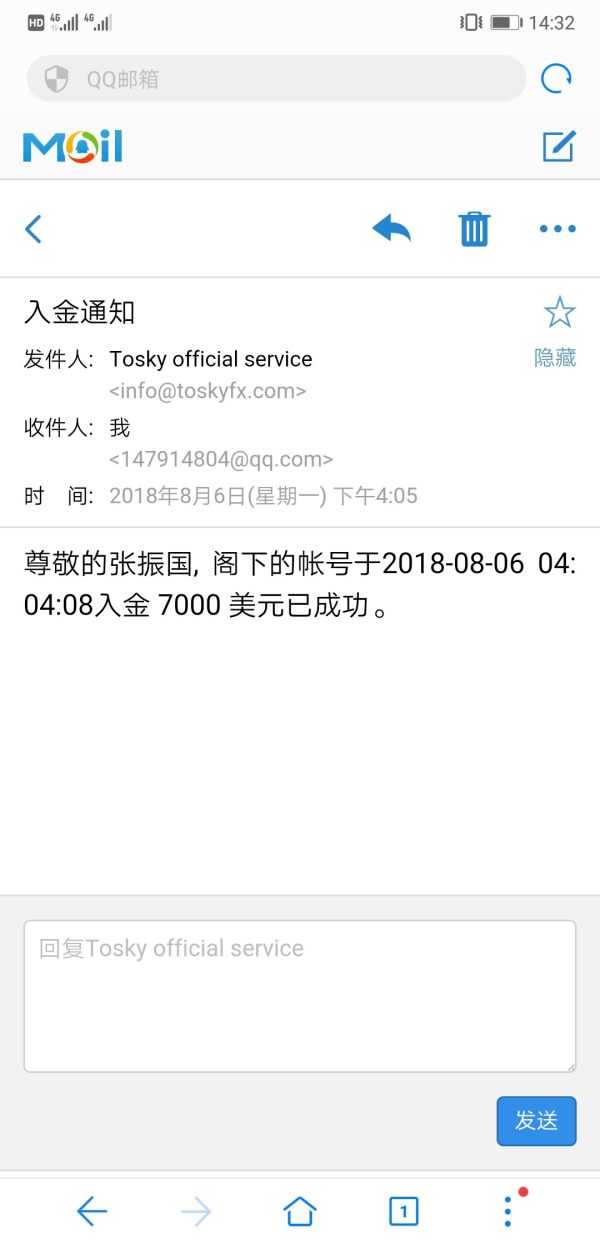Navigate back in the browser toolbar
Screen dimensions: 600x1244
point(92,1212)
